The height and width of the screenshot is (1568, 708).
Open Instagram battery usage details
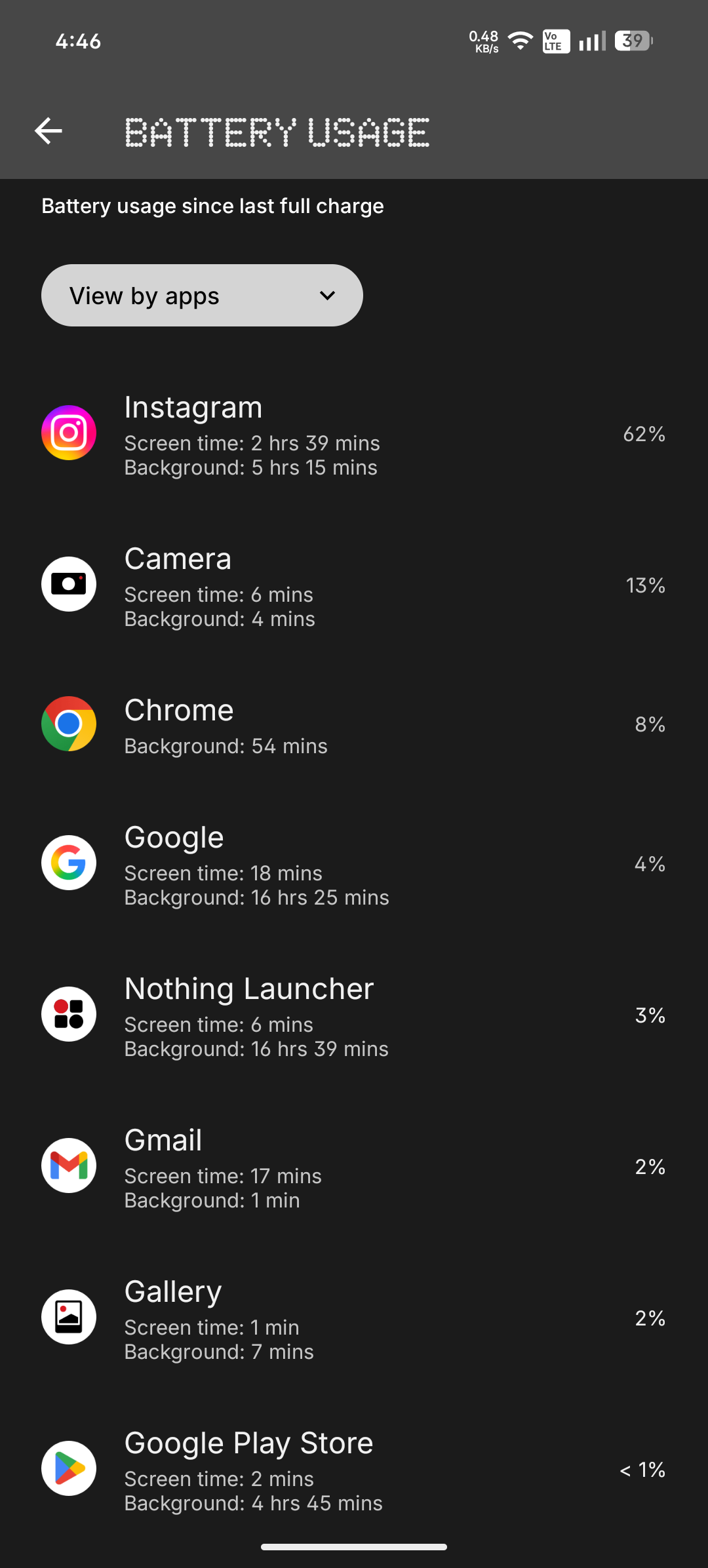point(354,434)
